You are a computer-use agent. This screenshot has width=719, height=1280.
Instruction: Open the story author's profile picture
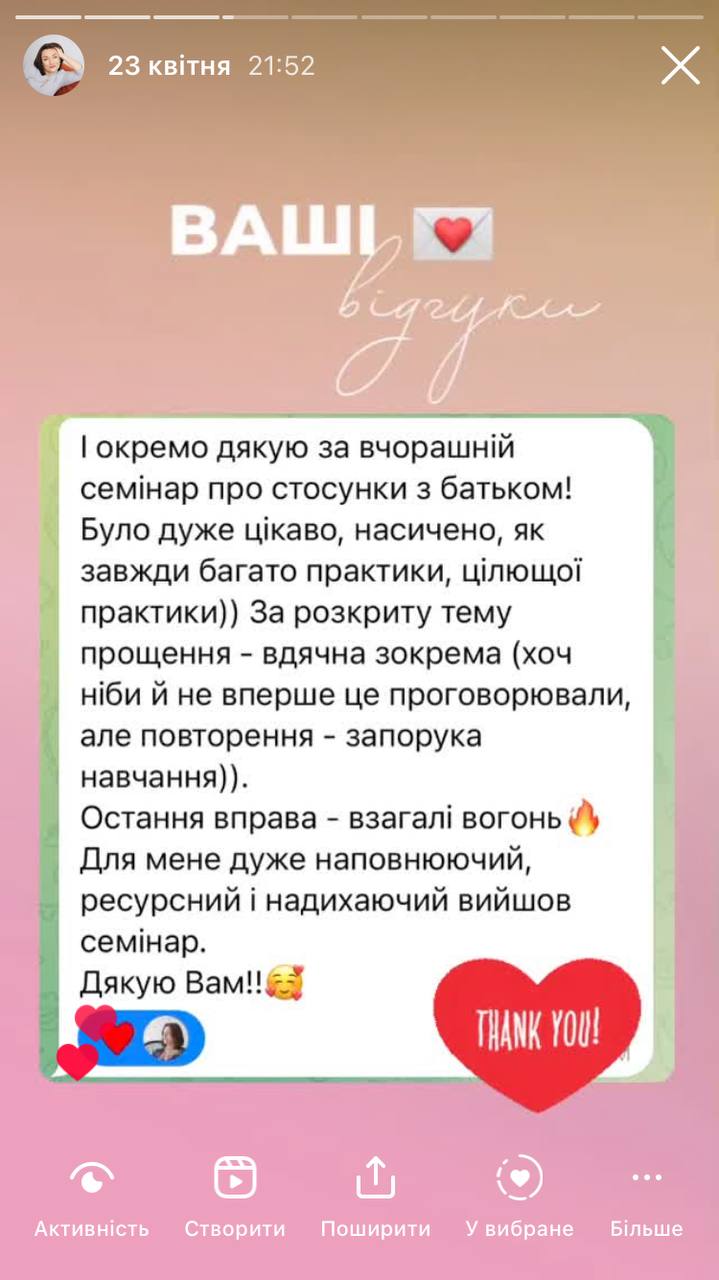(54, 66)
